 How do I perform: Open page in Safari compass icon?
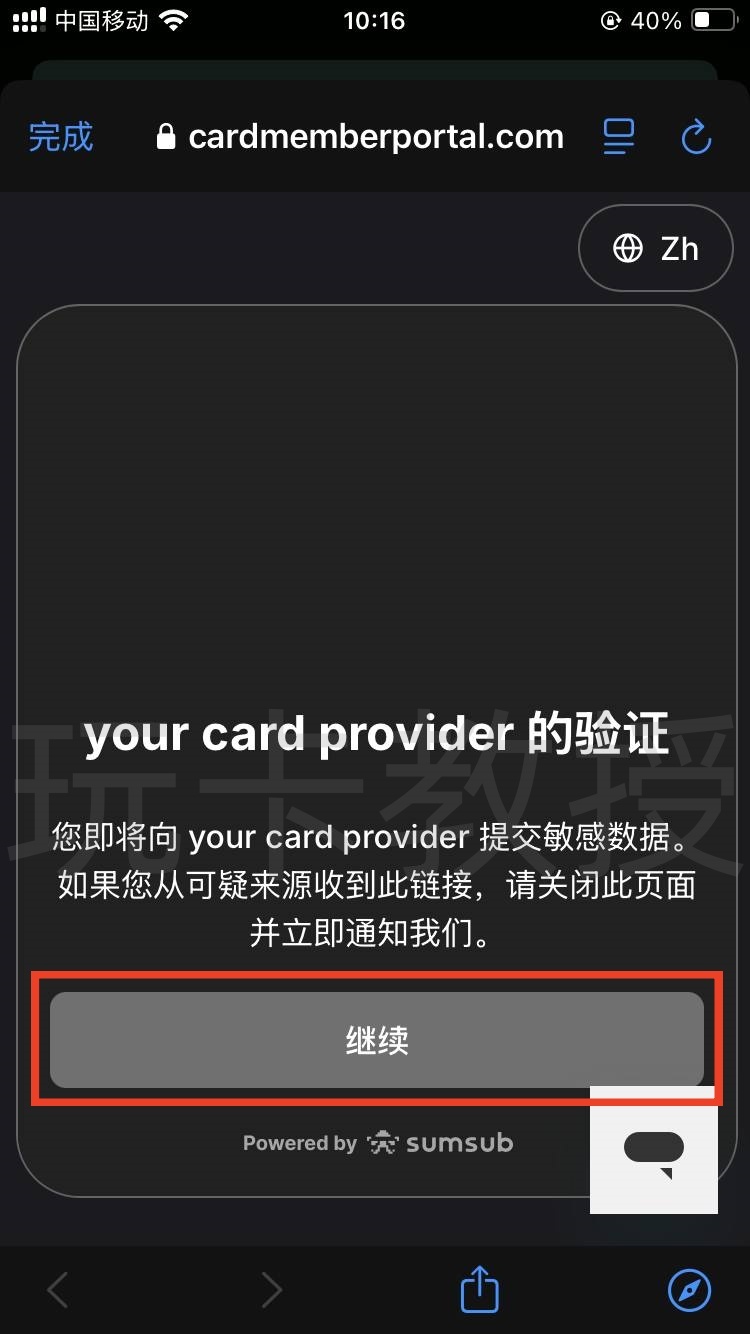[689, 1290]
